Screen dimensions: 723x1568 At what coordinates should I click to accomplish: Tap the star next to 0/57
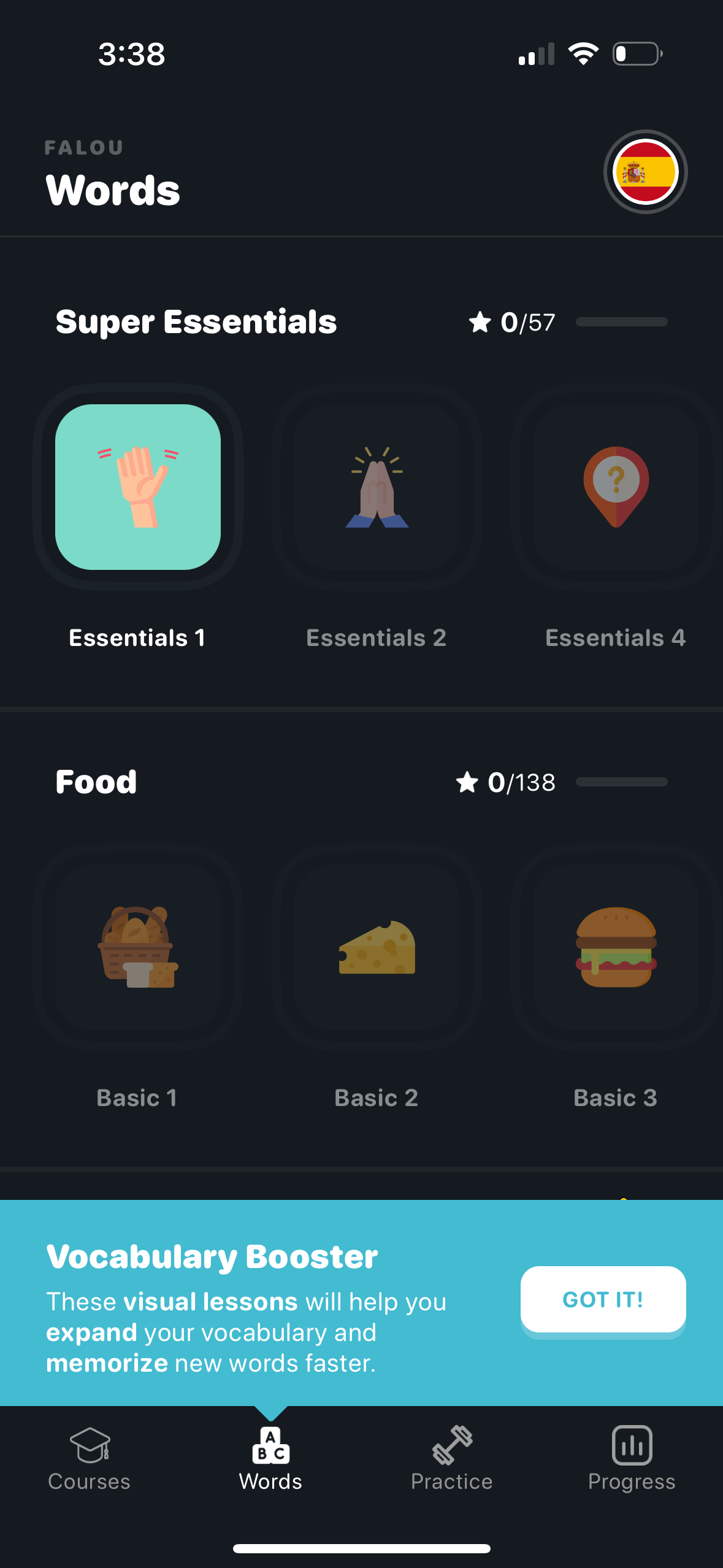(482, 321)
